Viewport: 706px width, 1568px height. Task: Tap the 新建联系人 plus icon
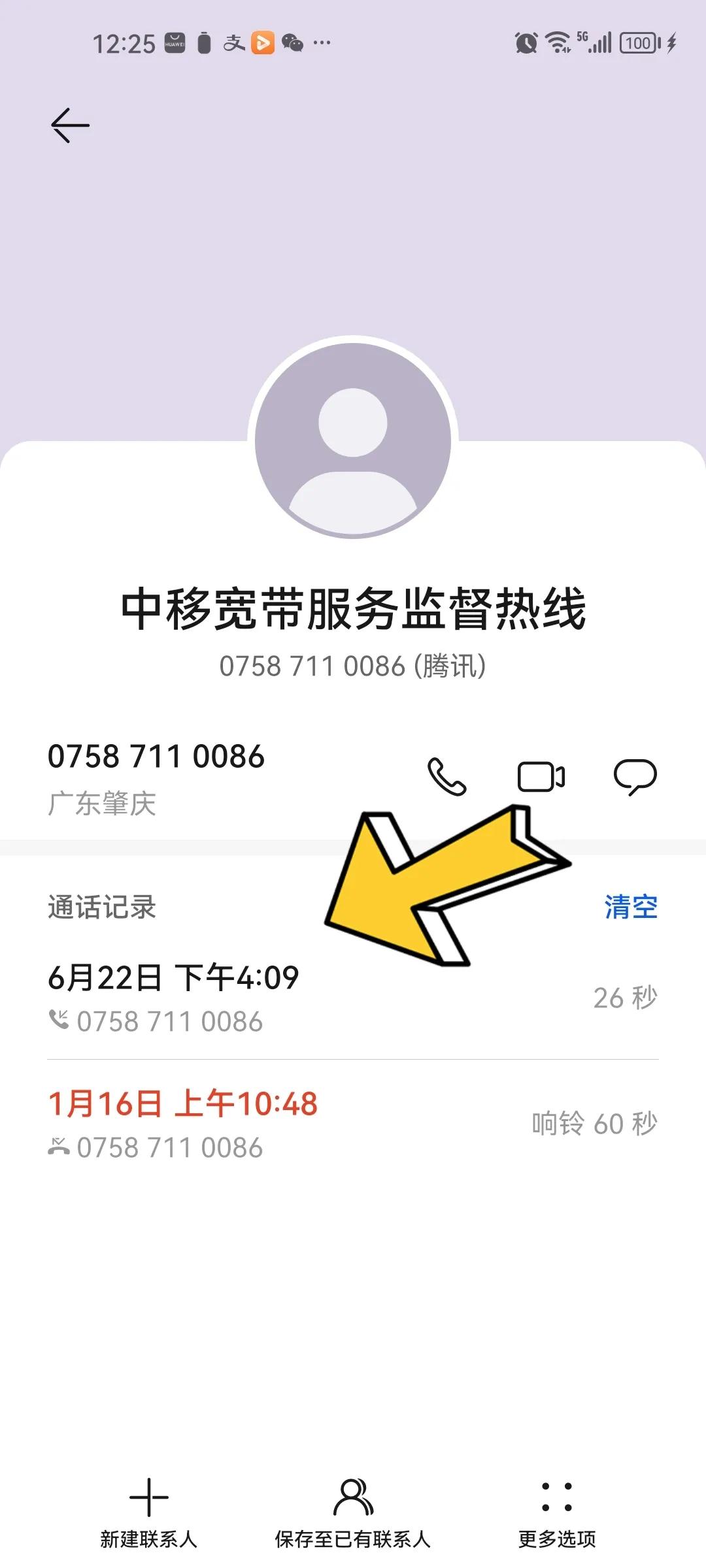(x=149, y=1496)
